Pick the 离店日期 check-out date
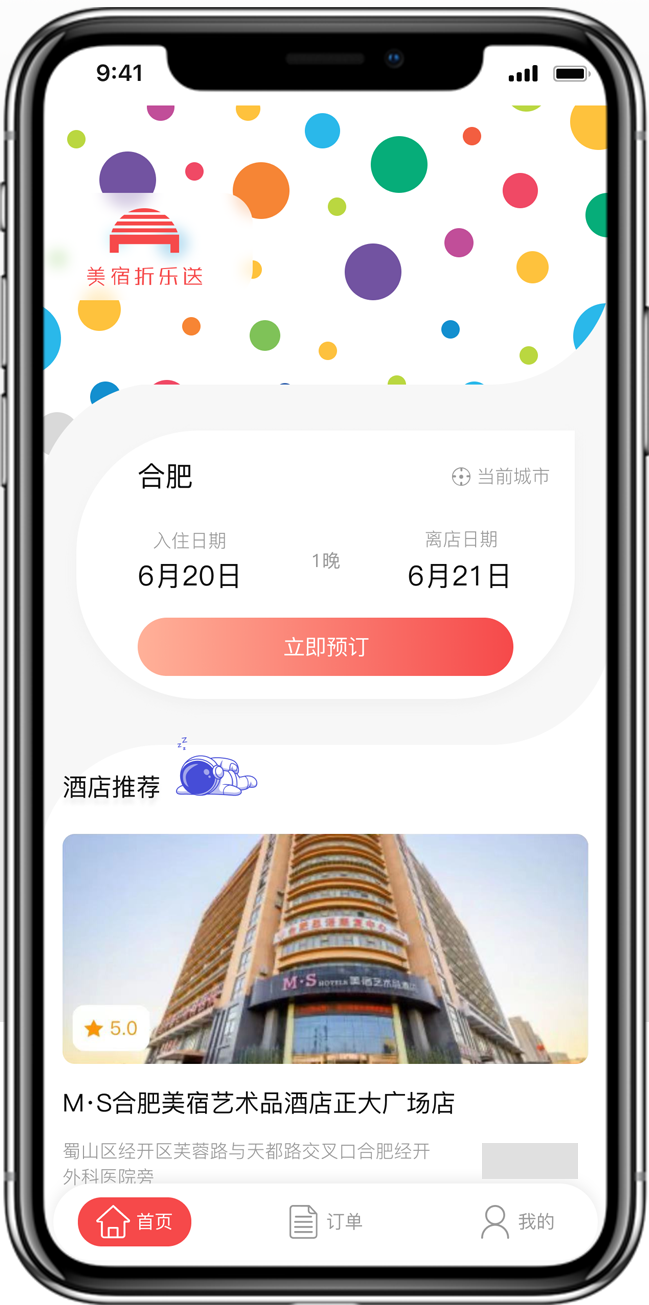Viewport: 649px width, 1305px height. click(x=460, y=562)
